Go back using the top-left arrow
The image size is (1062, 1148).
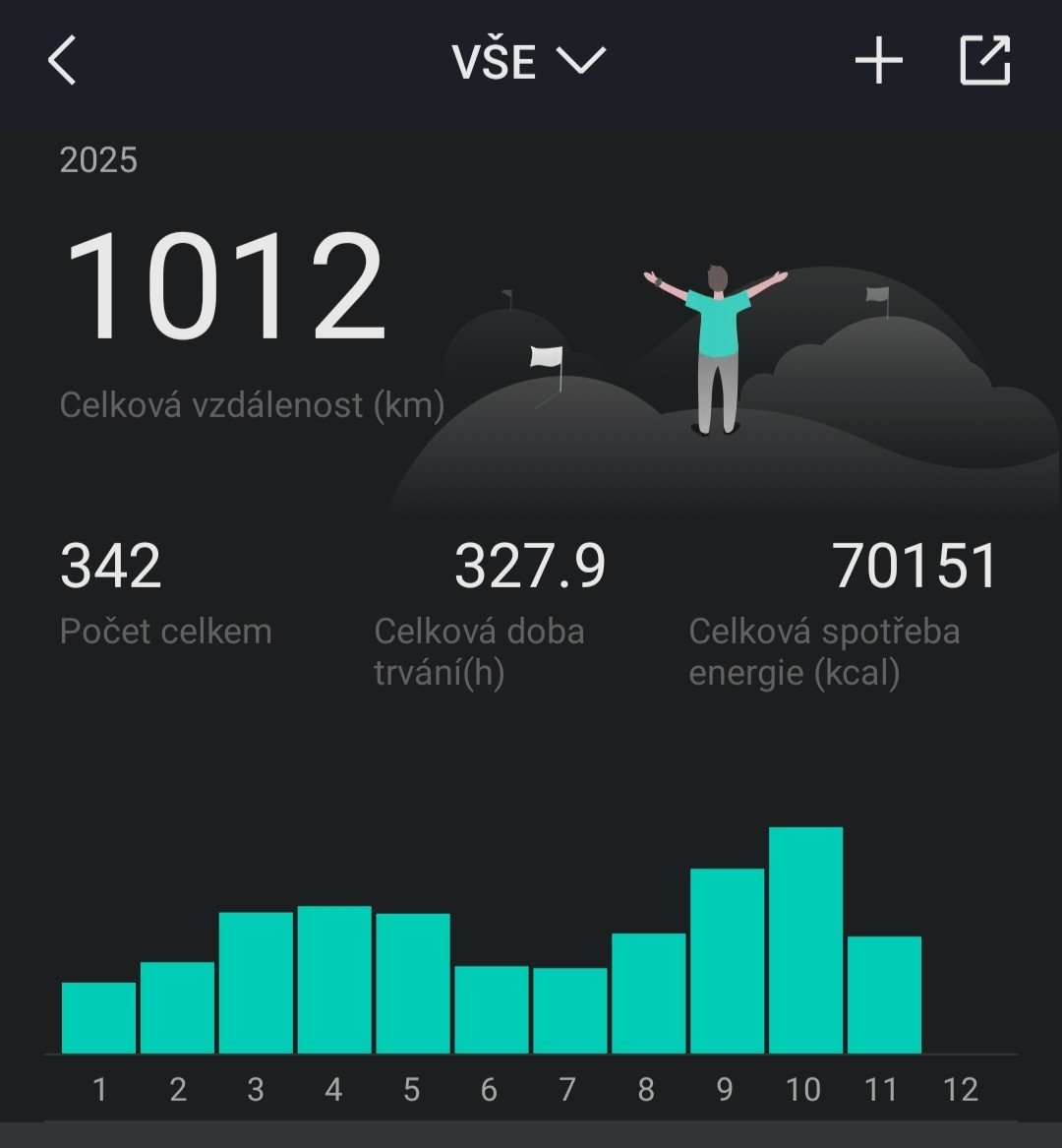click(62, 62)
